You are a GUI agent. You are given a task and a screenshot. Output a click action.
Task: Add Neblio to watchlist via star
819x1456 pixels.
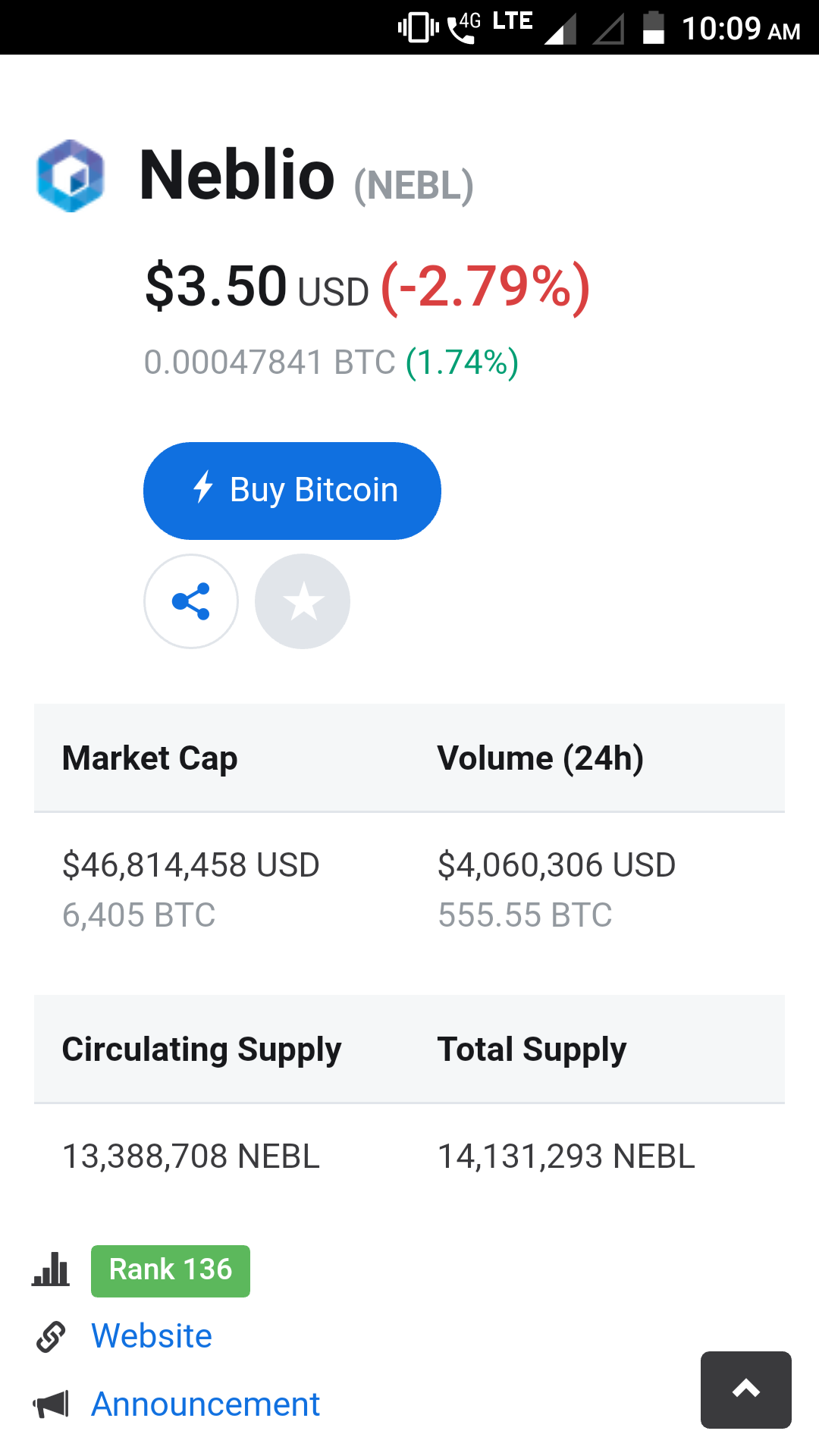coord(303,601)
